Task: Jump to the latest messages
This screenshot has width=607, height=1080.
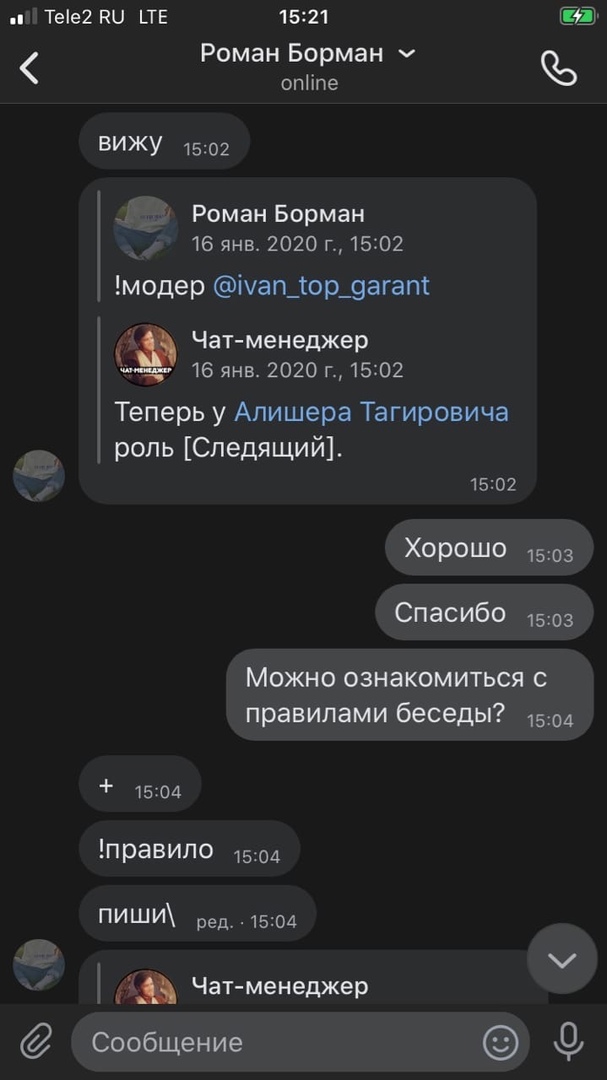Action: pyautogui.click(x=561, y=960)
